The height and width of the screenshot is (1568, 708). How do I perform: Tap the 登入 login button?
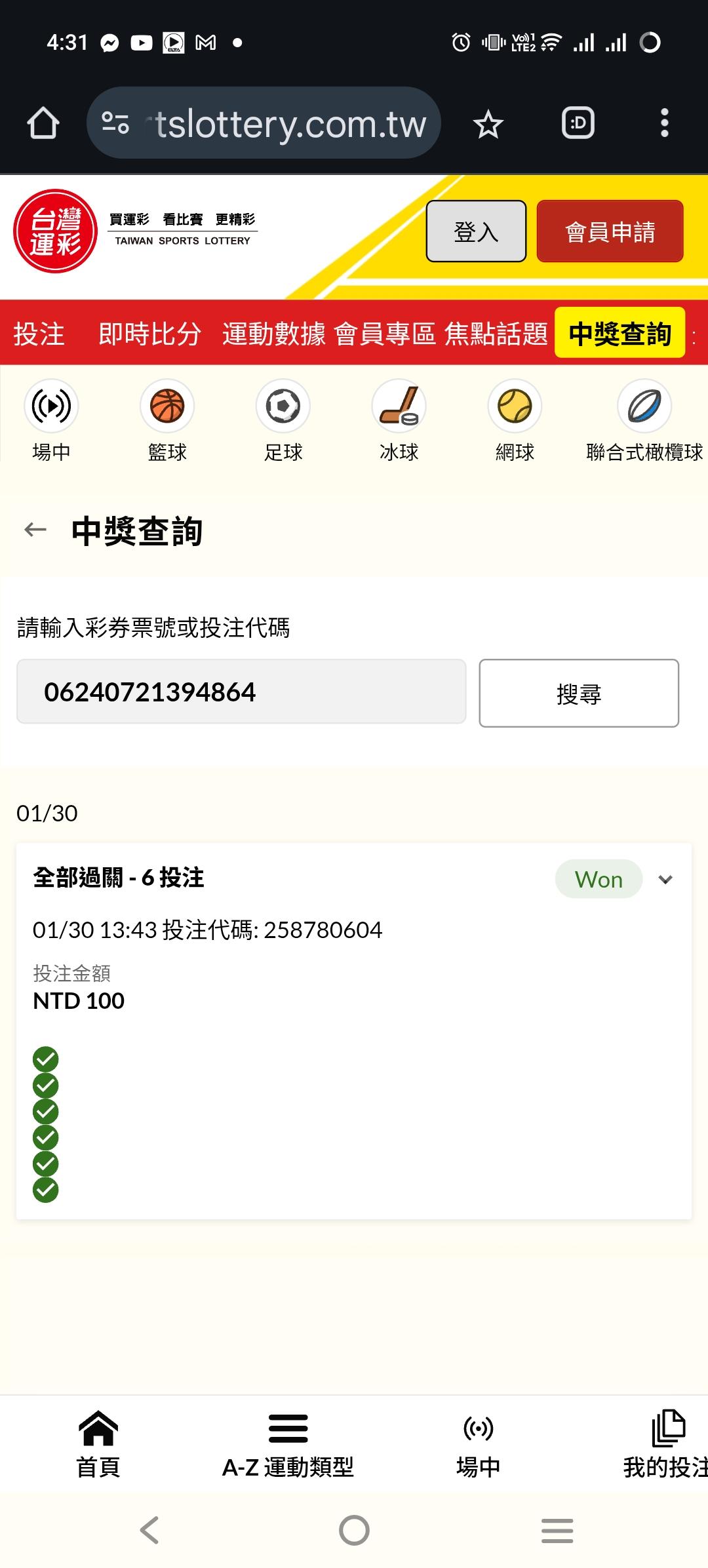tap(476, 231)
